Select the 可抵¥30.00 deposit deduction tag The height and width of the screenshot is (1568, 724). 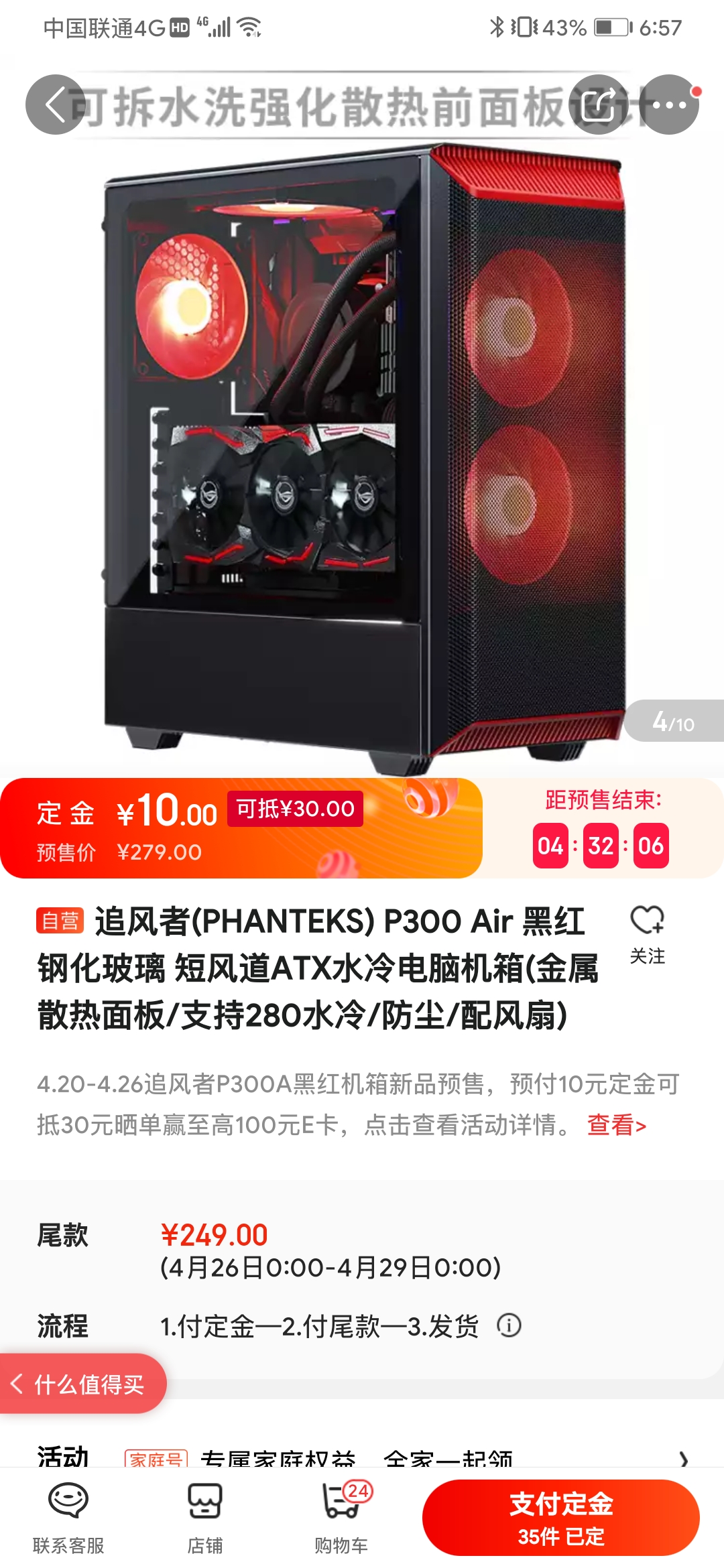[297, 808]
